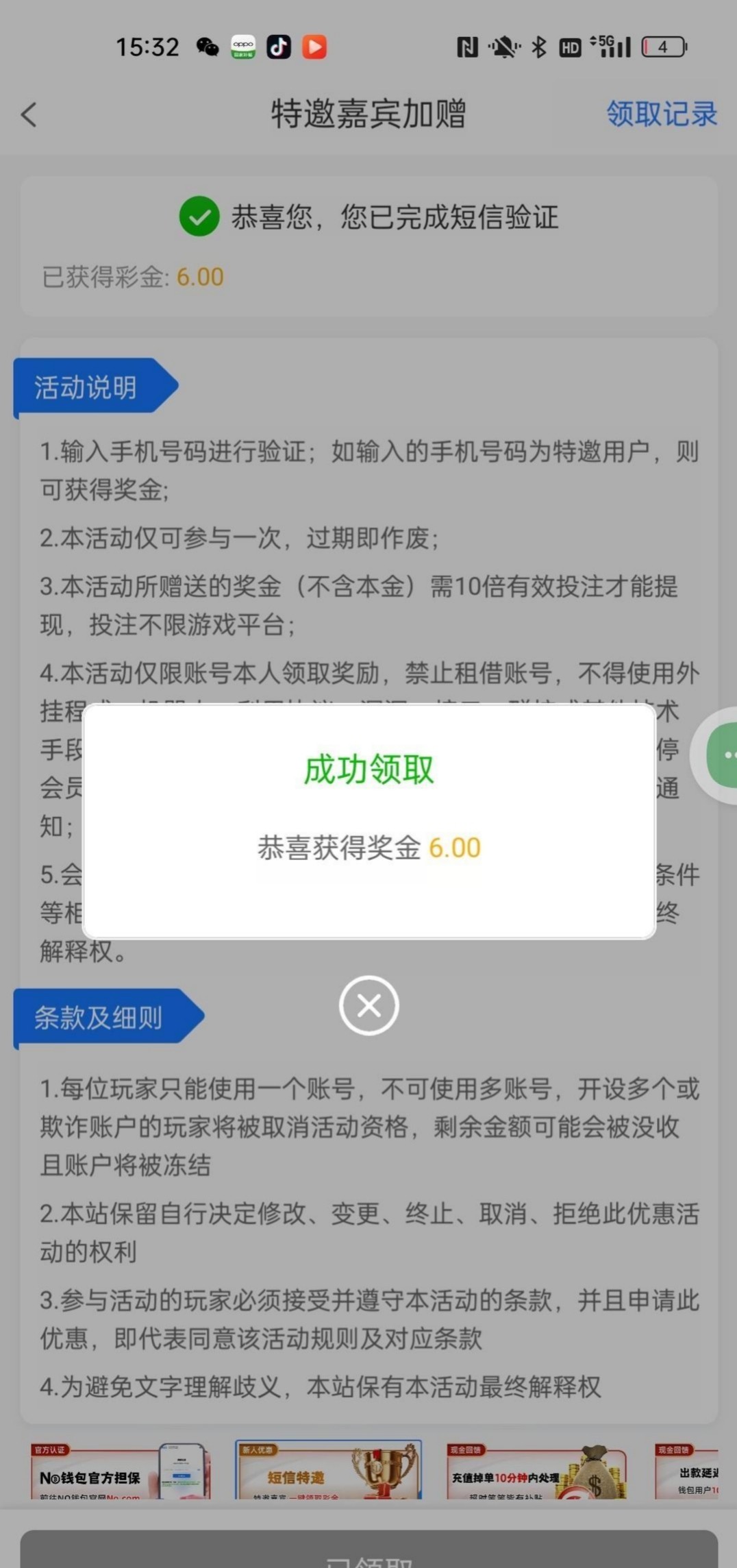
Task: Close the 成功领取 reward popup
Action: click(x=368, y=1005)
